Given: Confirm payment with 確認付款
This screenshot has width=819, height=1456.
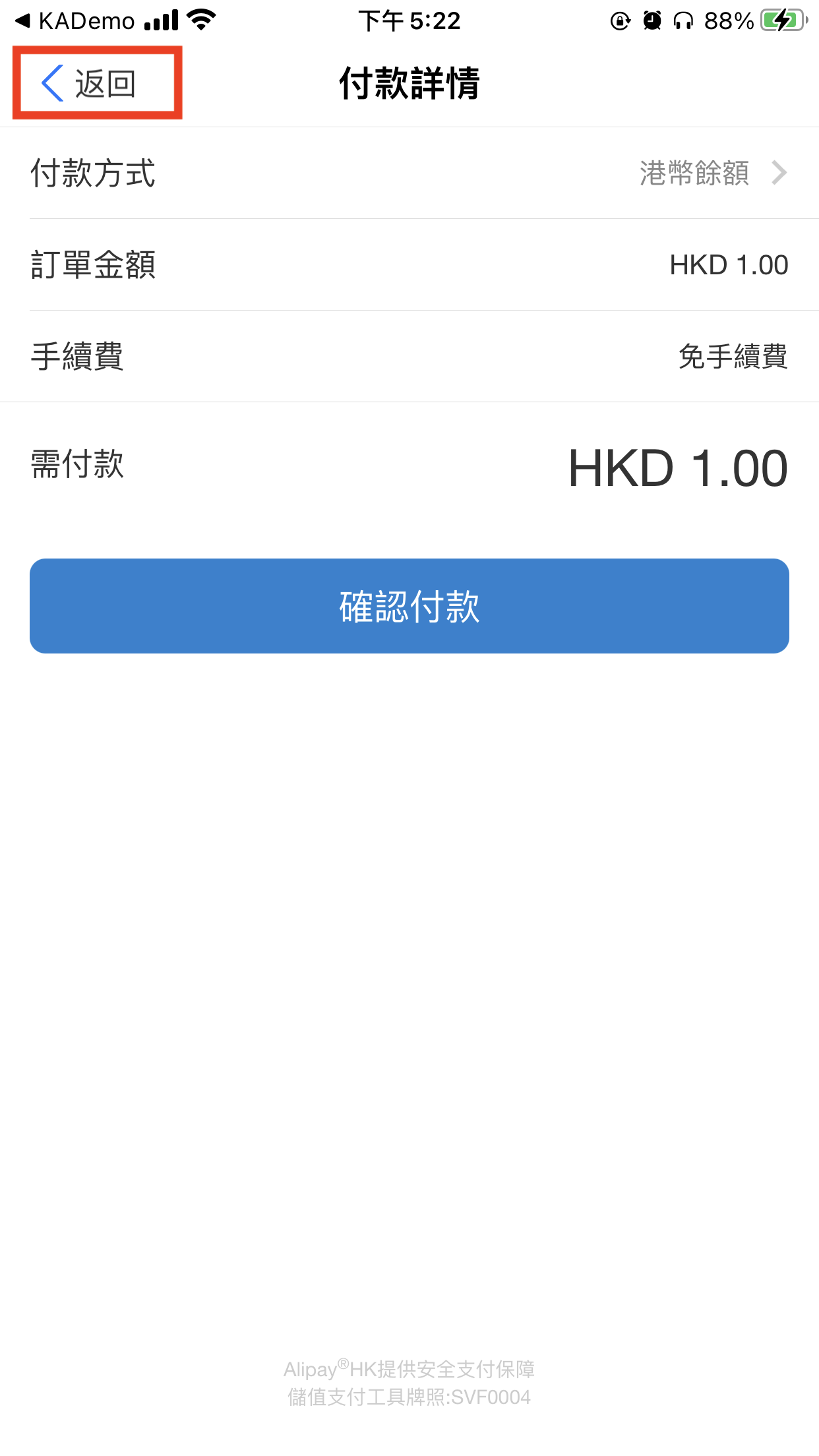Looking at the screenshot, I should [x=409, y=606].
